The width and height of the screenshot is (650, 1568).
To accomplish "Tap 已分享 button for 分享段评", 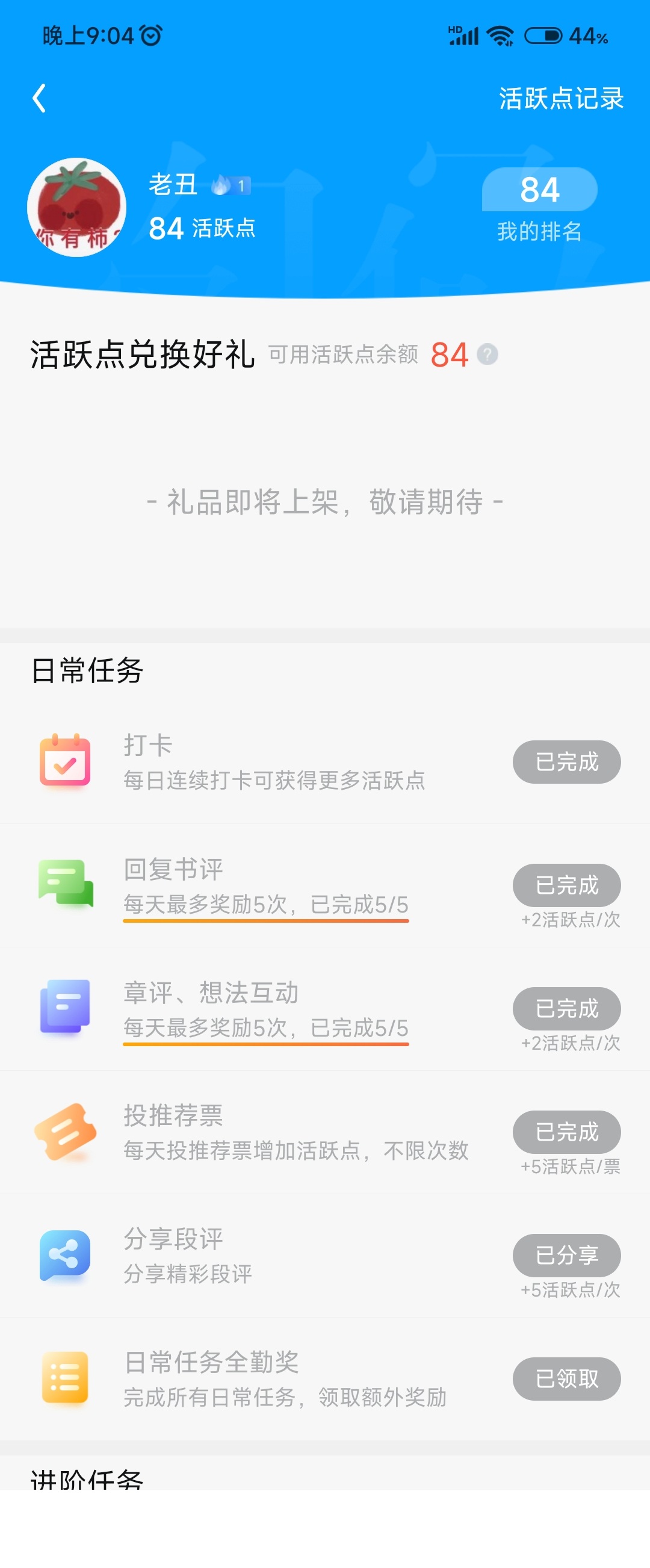I will coord(566,1254).
